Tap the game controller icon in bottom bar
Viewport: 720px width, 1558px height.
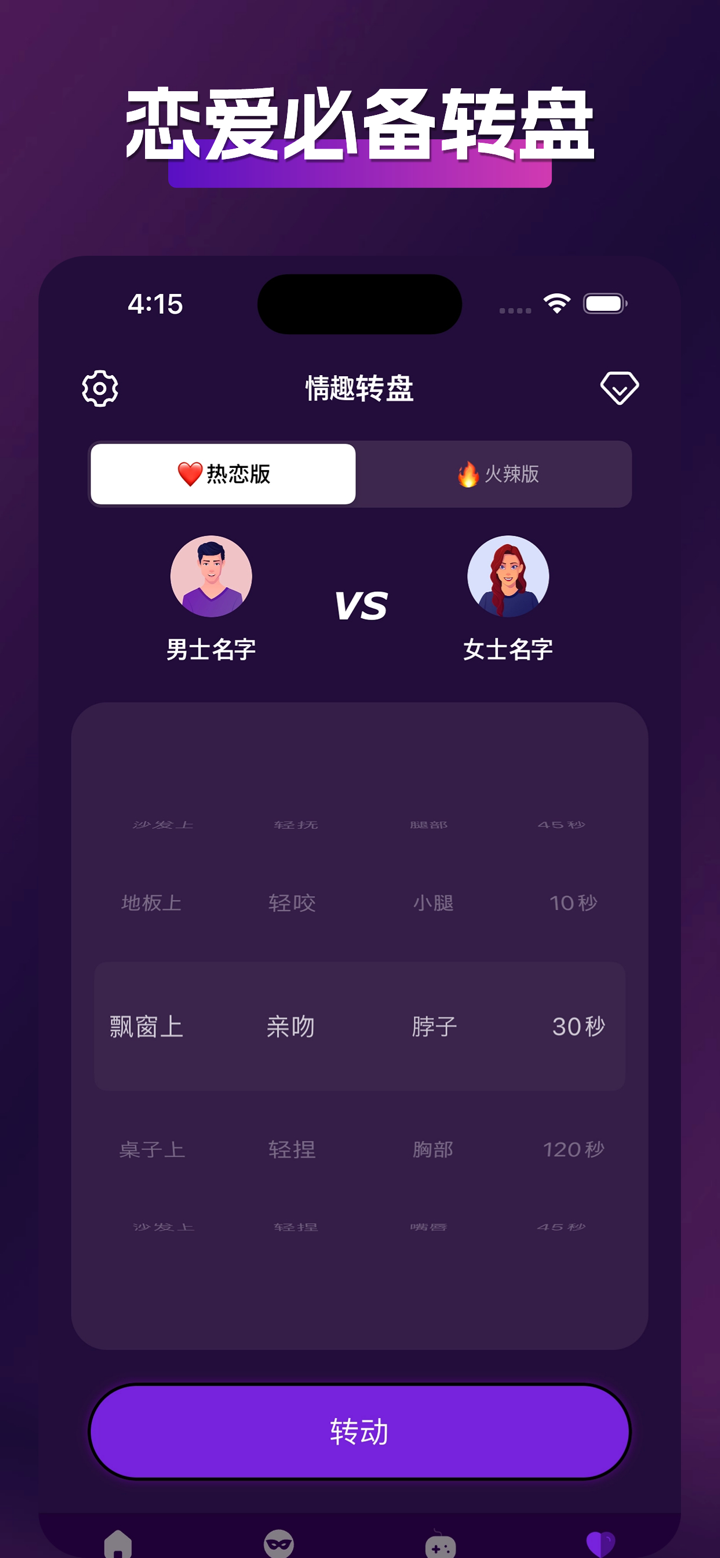pos(440,1544)
